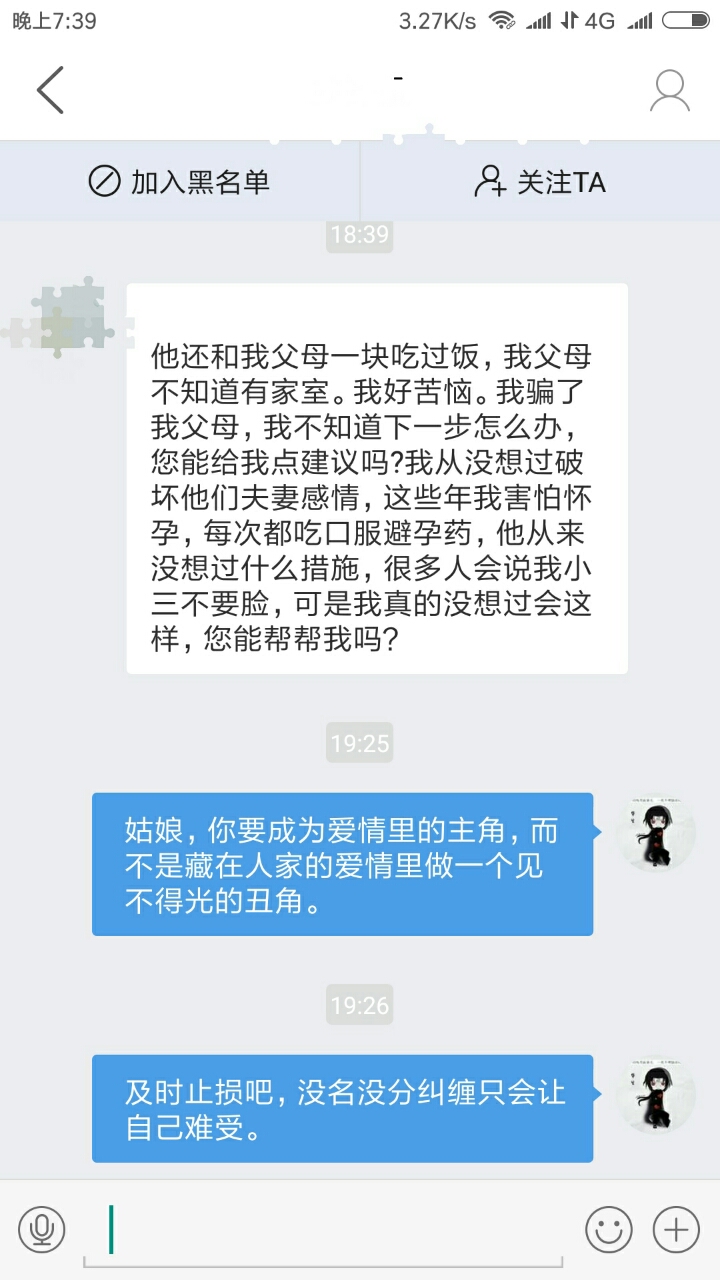Follow this user via 关注TA

pyautogui.click(x=540, y=182)
